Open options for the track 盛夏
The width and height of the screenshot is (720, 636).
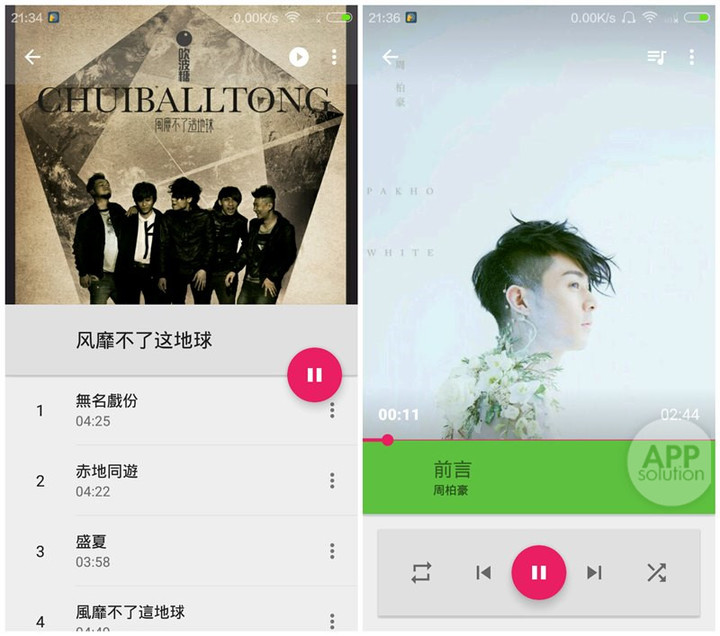(x=332, y=551)
